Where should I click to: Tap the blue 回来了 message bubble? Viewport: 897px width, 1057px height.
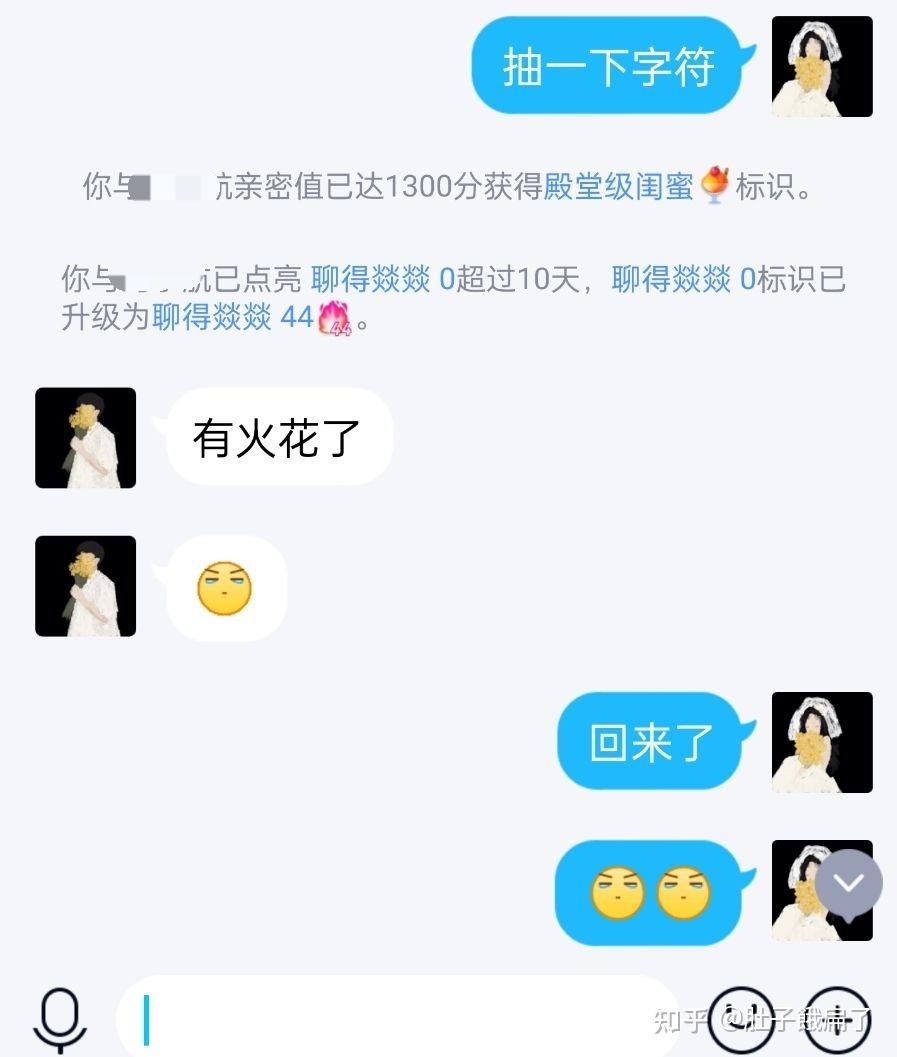tap(651, 742)
